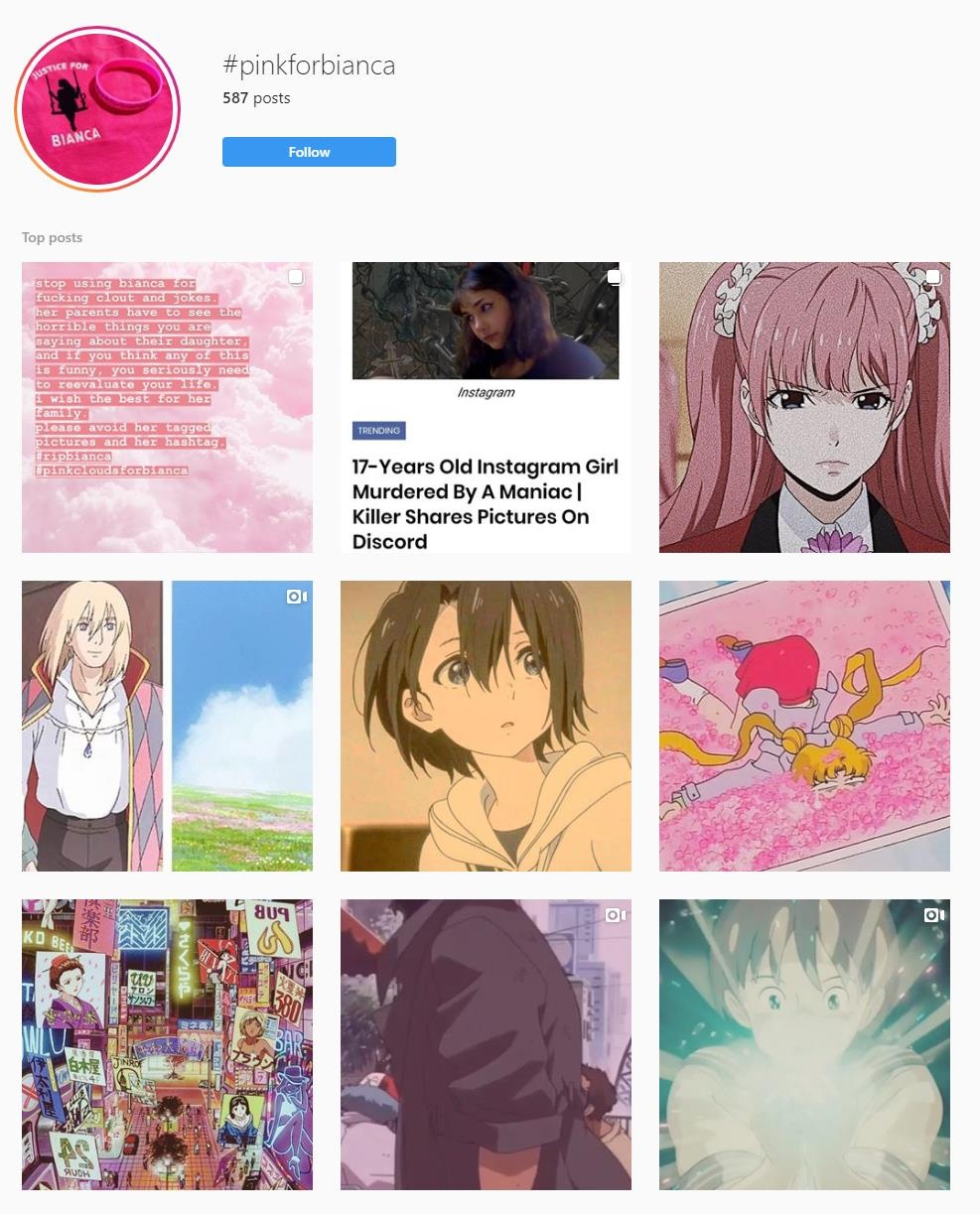
Task: Open the video post with dark jacket
Action: [486, 1044]
